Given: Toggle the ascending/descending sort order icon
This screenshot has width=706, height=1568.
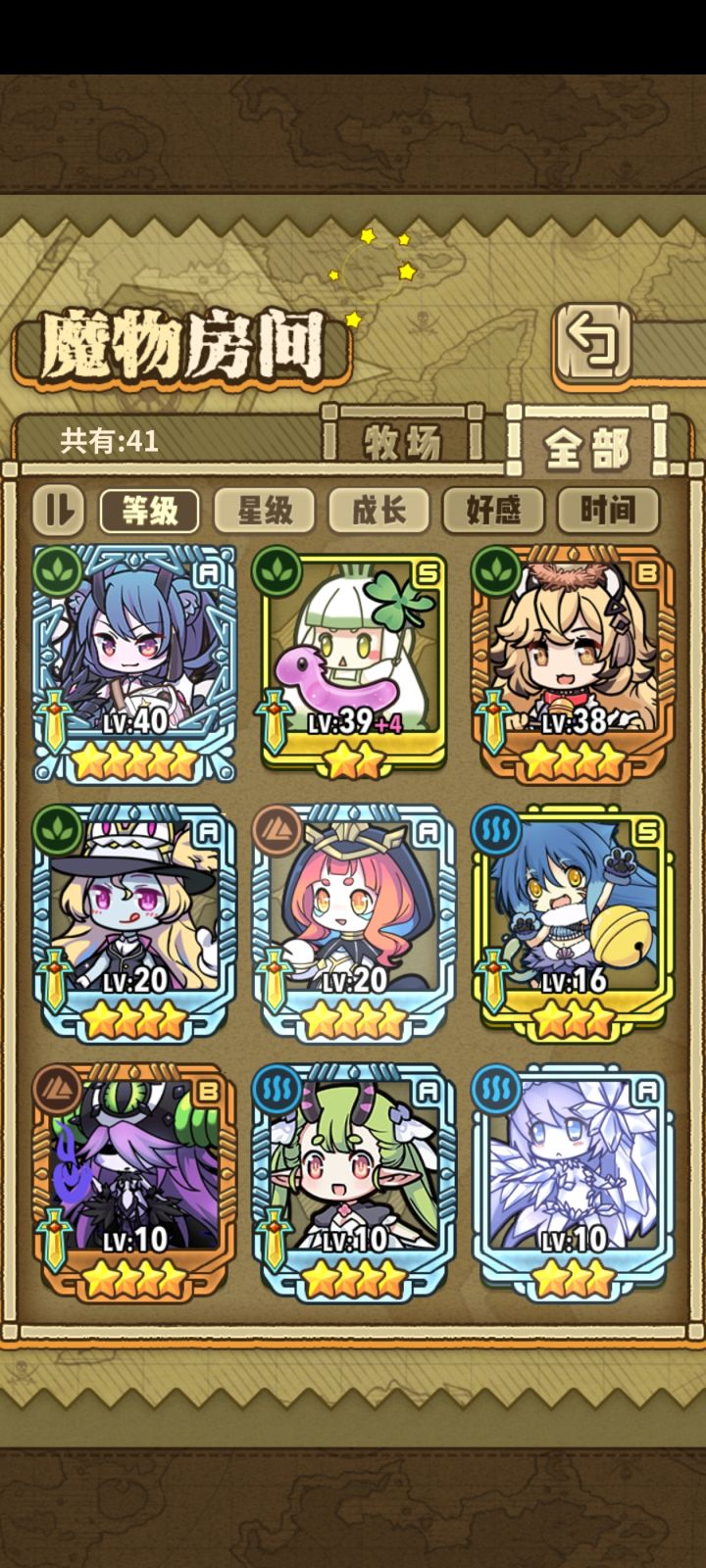Looking at the screenshot, I should [57, 511].
